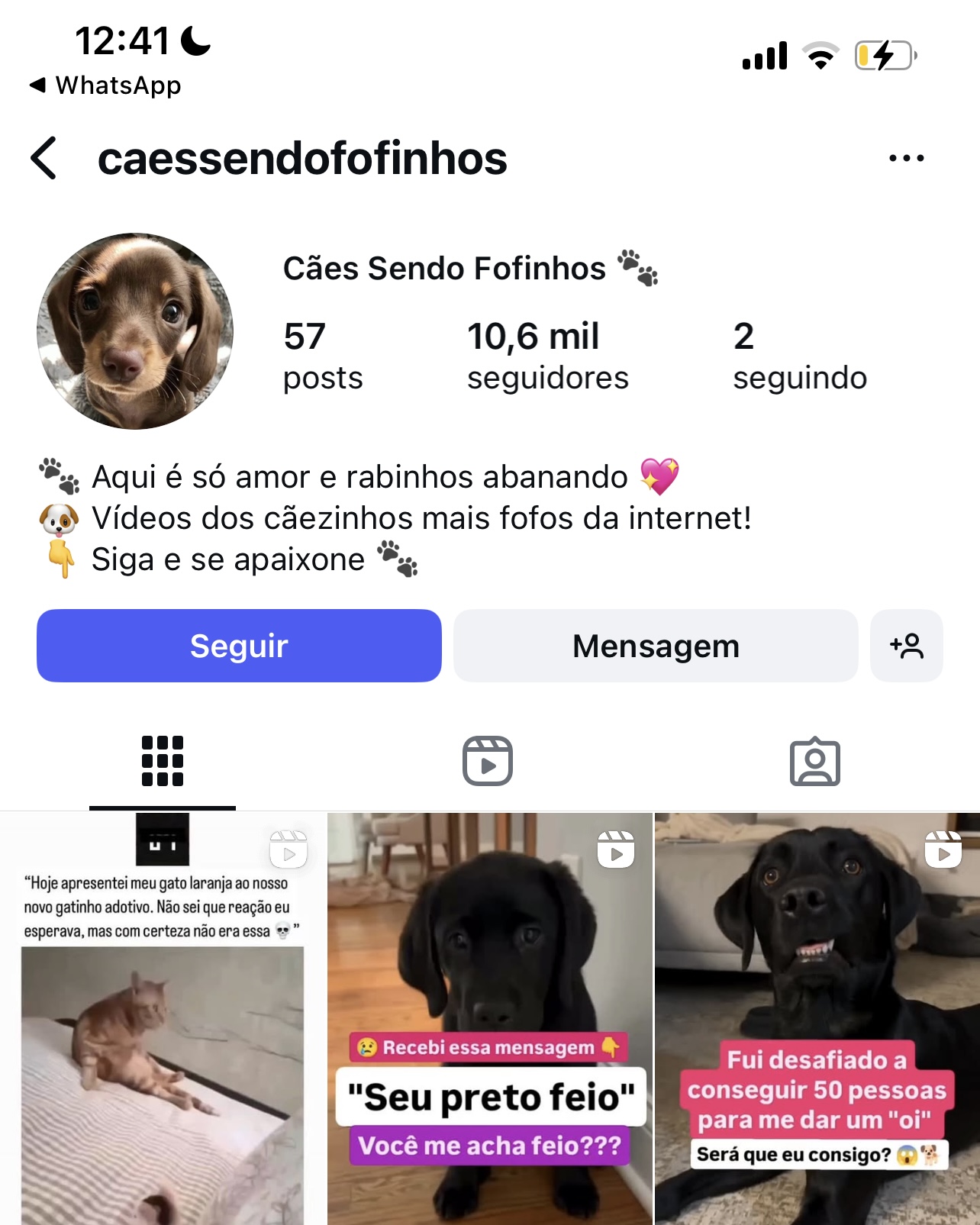This screenshot has height=1225, width=980.
Task: Open the three-dot options menu
Action: click(x=906, y=158)
